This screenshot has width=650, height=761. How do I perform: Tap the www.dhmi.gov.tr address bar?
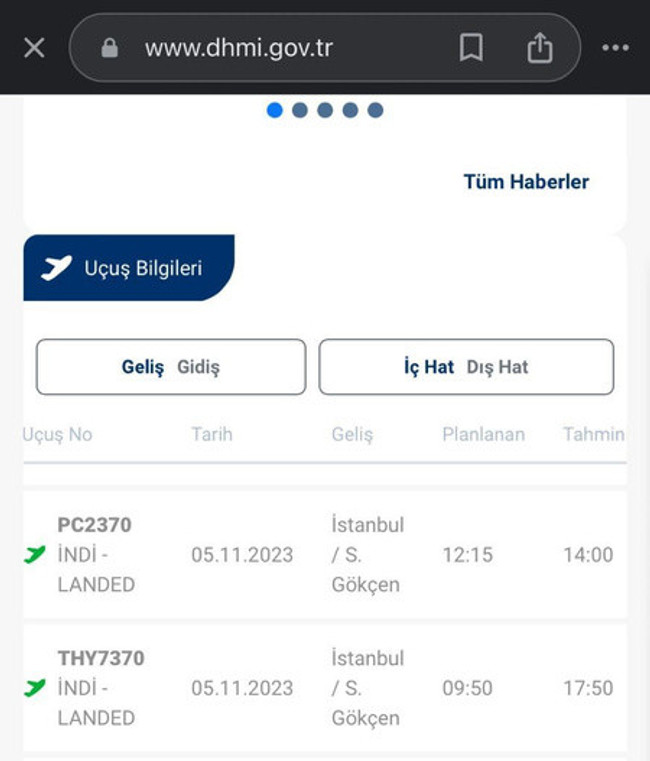(x=240, y=48)
